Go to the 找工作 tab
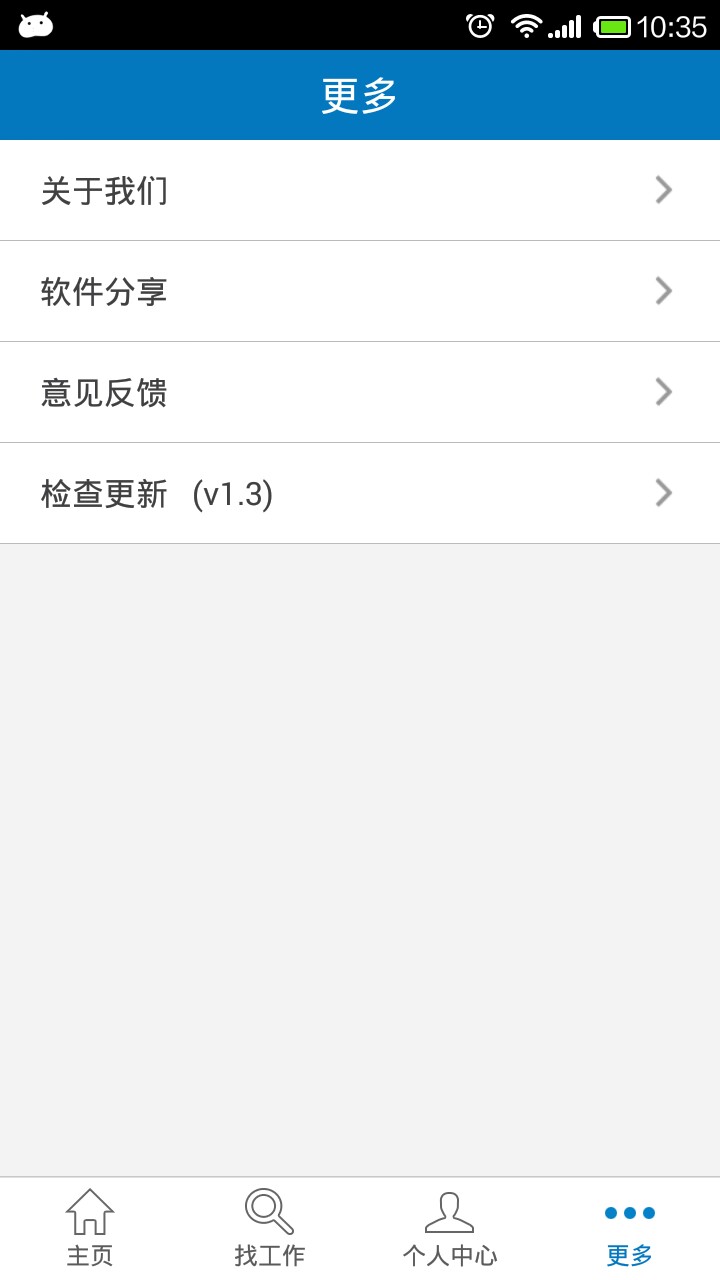 270,1229
